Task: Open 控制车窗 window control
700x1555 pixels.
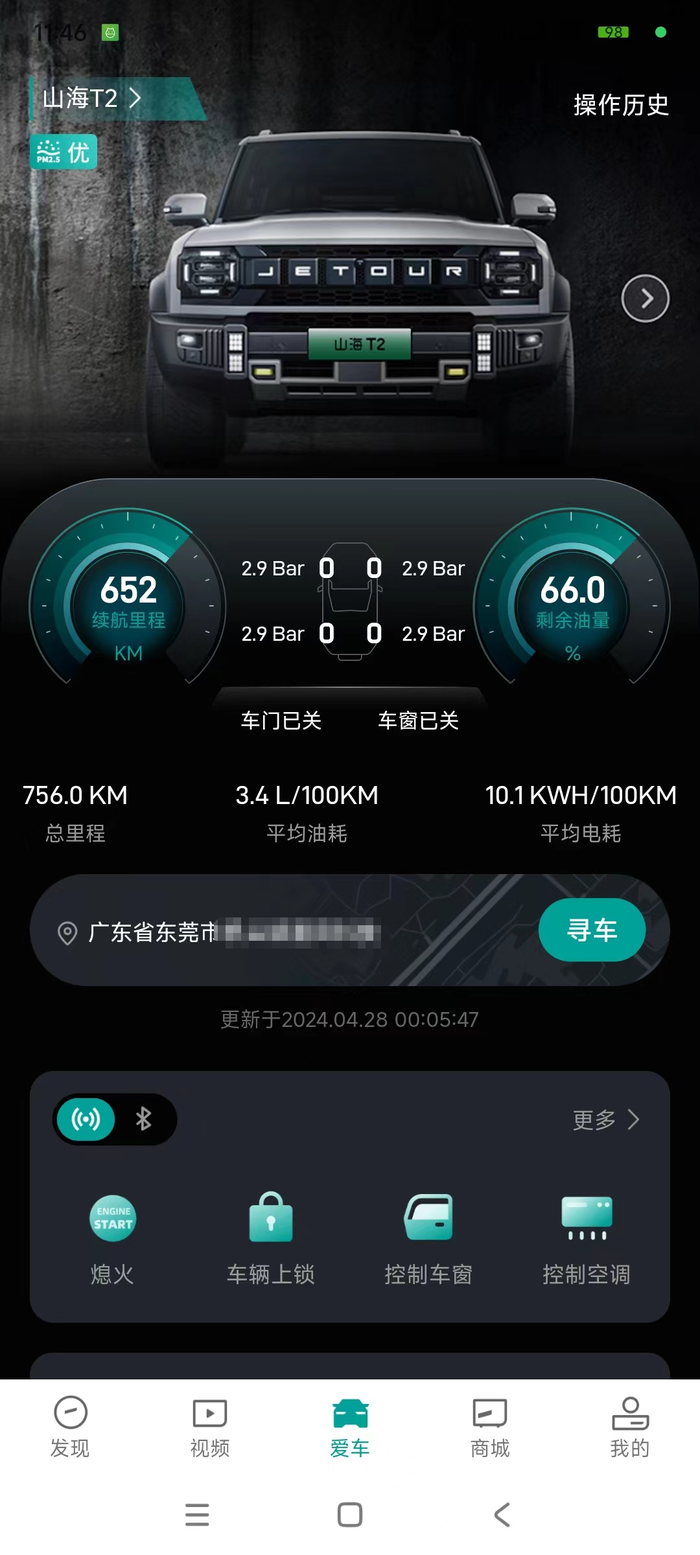Action: click(428, 1240)
